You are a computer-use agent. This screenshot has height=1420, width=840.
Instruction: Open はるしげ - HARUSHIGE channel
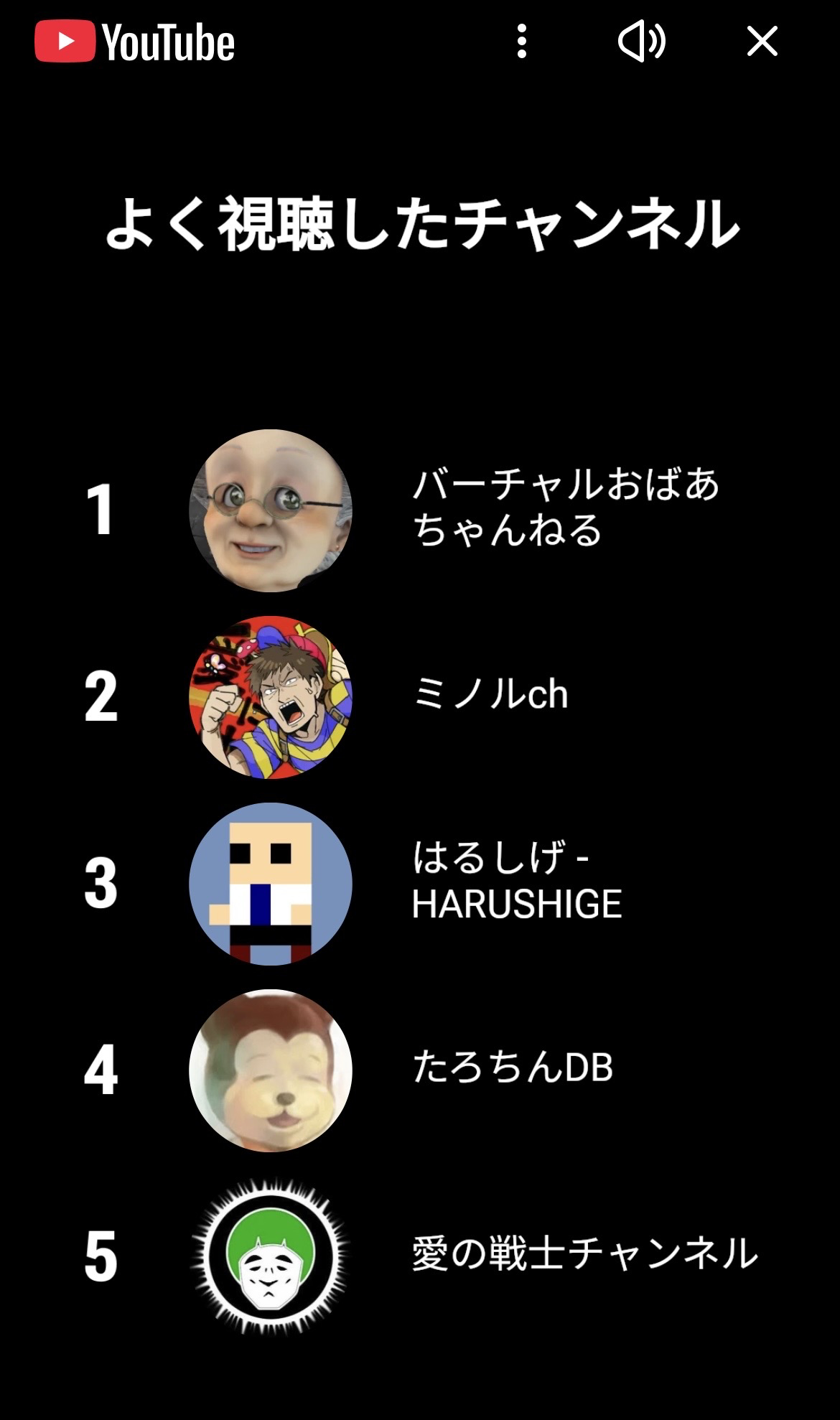(271, 884)
